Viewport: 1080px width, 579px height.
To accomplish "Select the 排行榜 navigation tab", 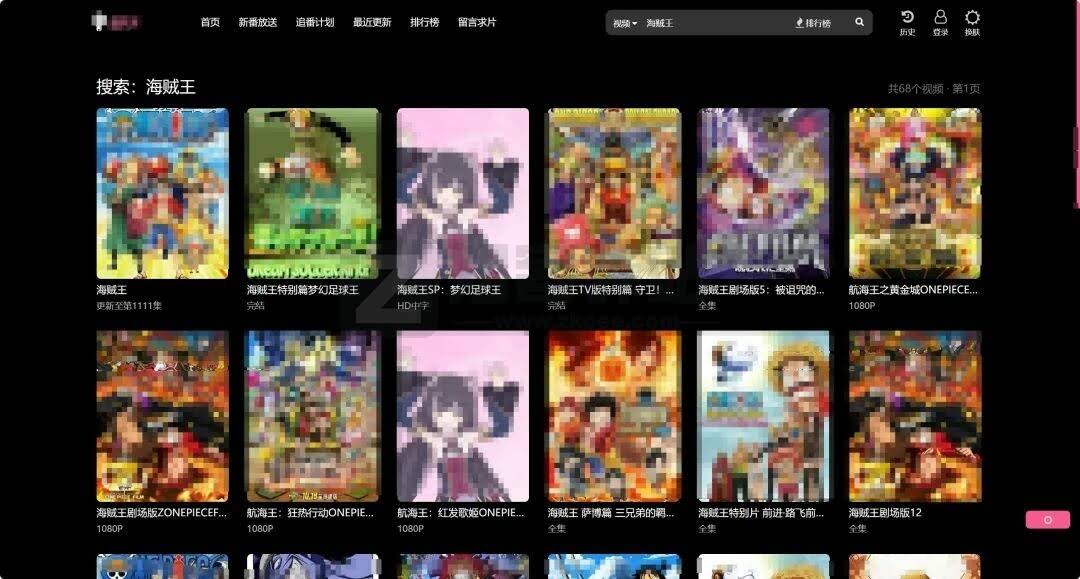I will pyautogui.click(x=424, y=22).
